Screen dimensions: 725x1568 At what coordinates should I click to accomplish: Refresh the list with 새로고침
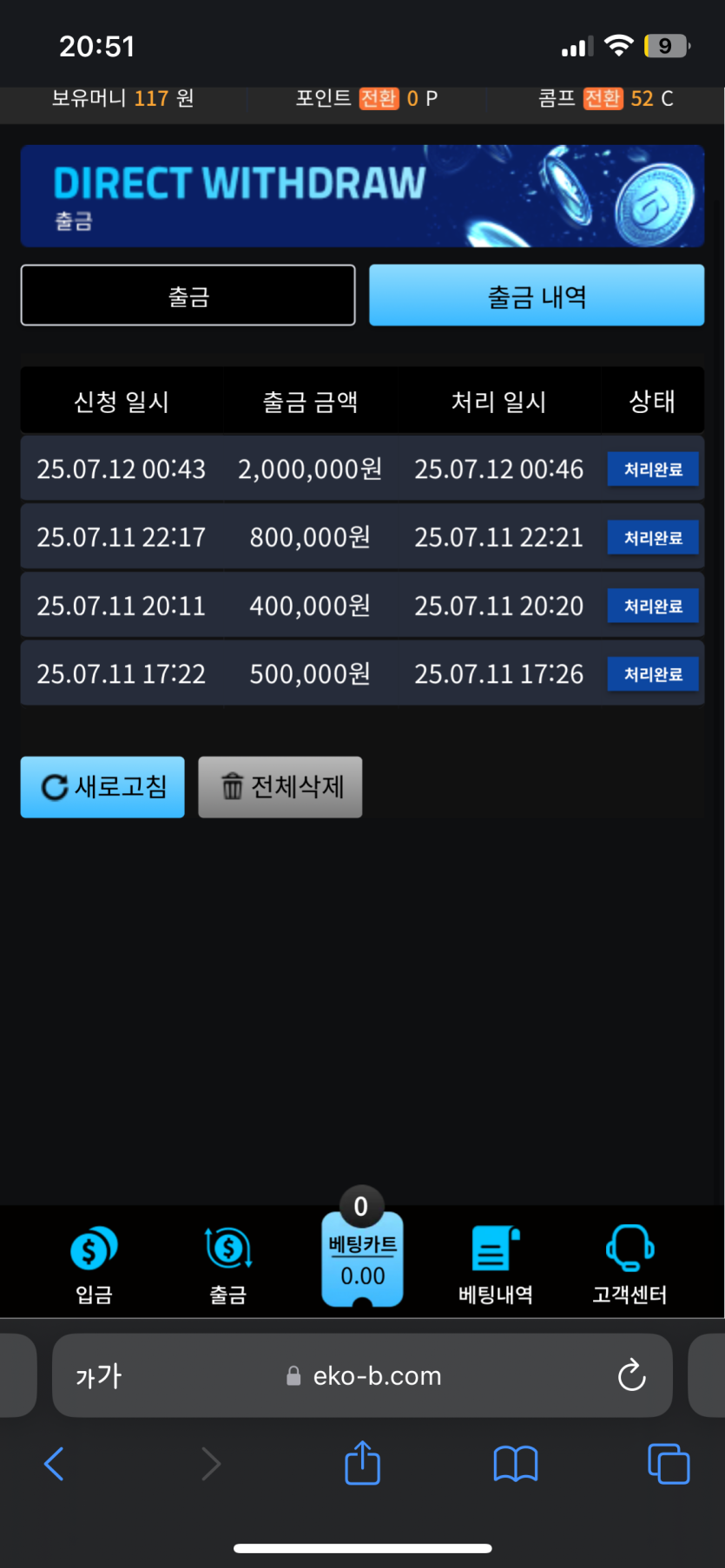coord(102,787)
